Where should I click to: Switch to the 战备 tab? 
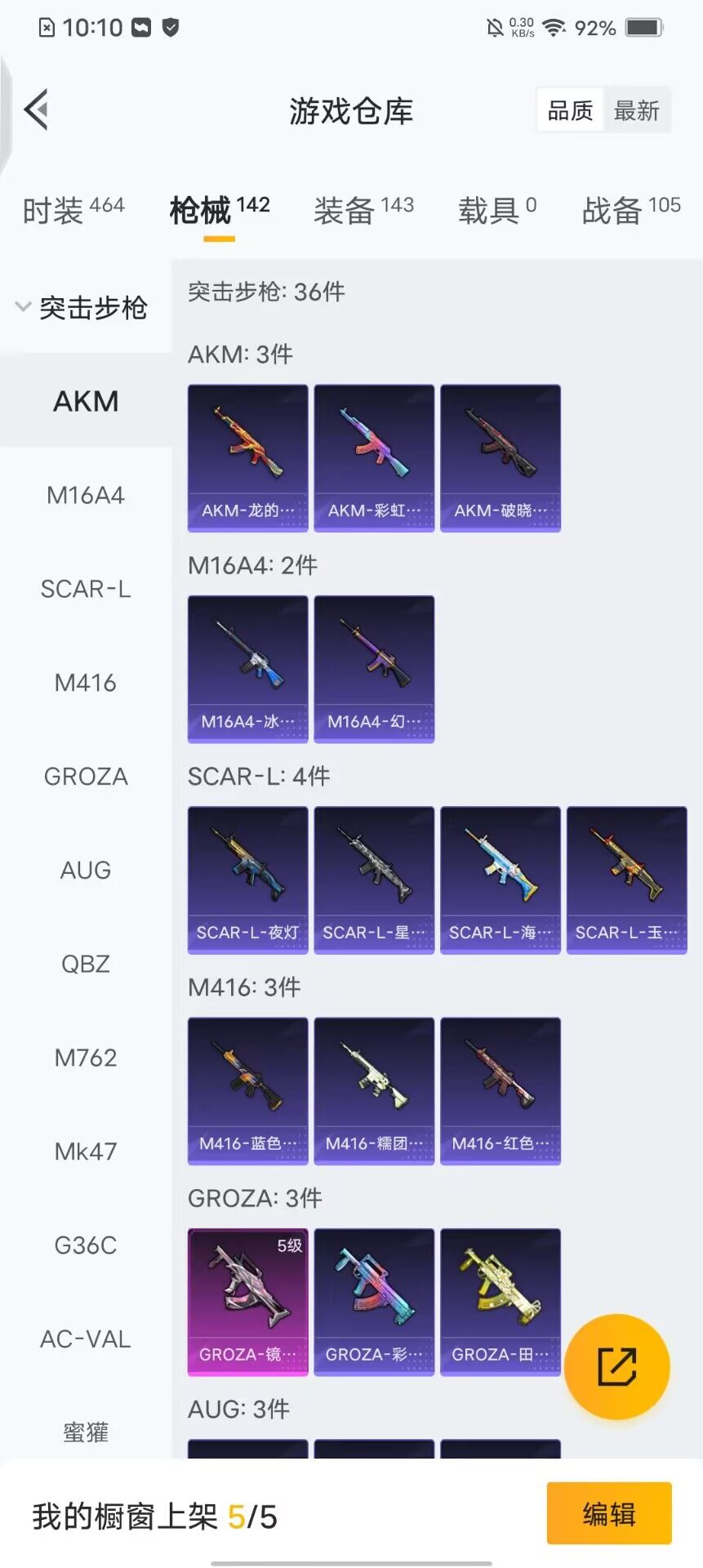pos(630,210)
